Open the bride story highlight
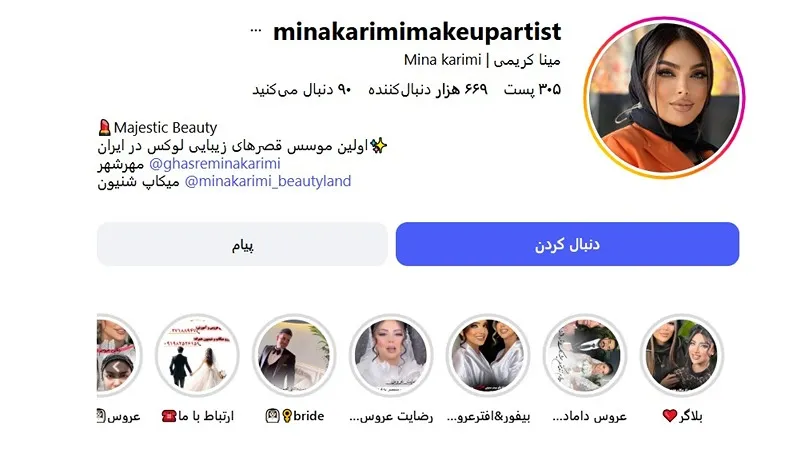Screen dimensions: 793x449 click(294, 357)
